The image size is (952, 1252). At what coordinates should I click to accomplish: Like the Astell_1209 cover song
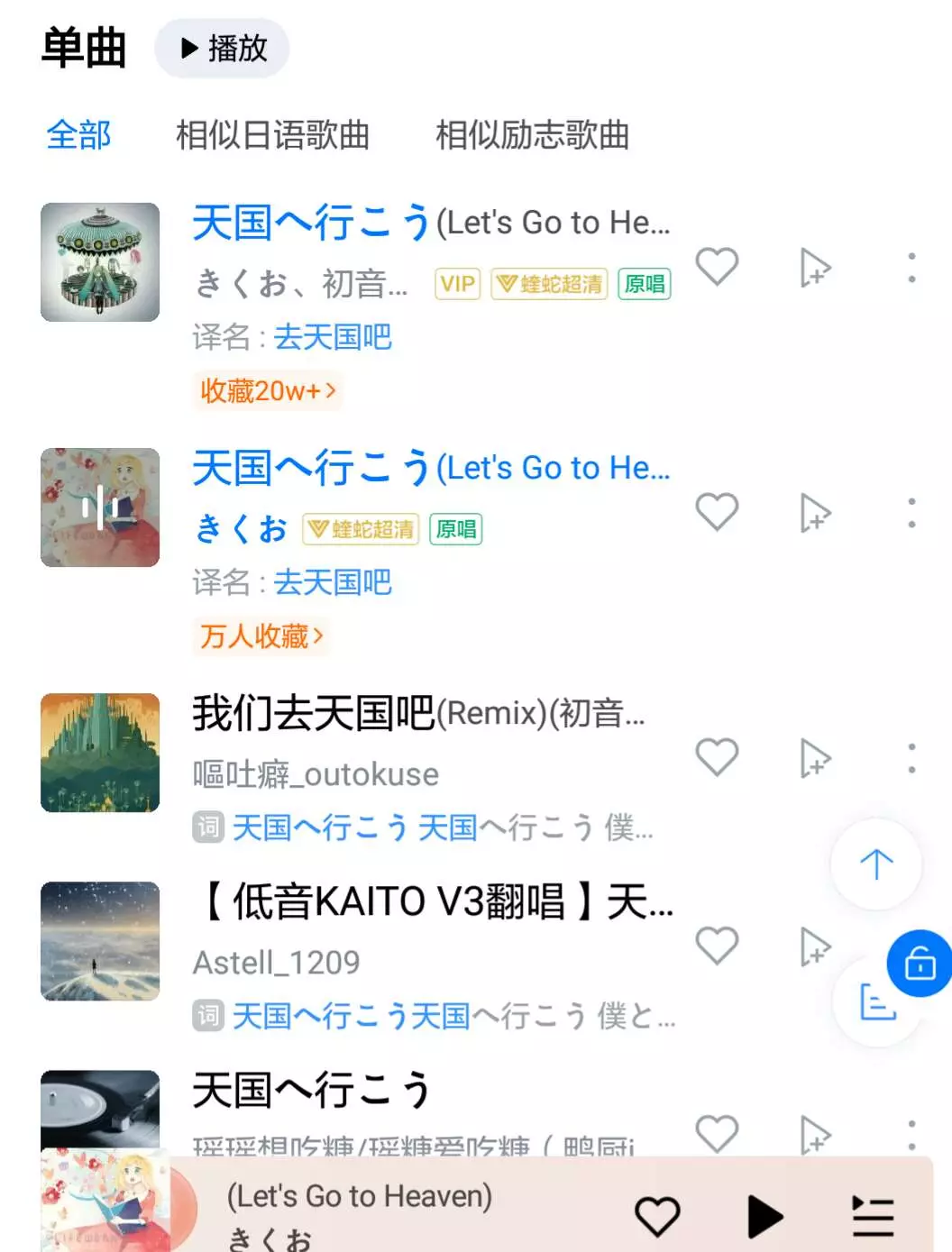pos(717,946)
